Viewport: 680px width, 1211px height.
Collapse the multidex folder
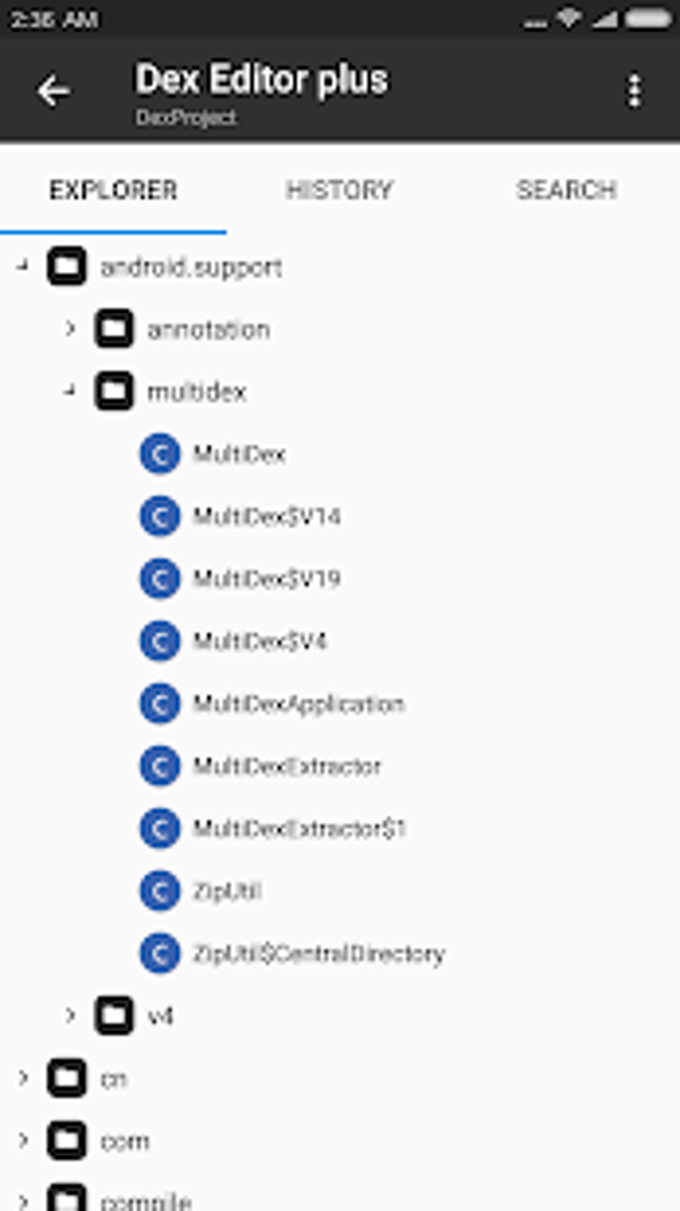[70, 391]
